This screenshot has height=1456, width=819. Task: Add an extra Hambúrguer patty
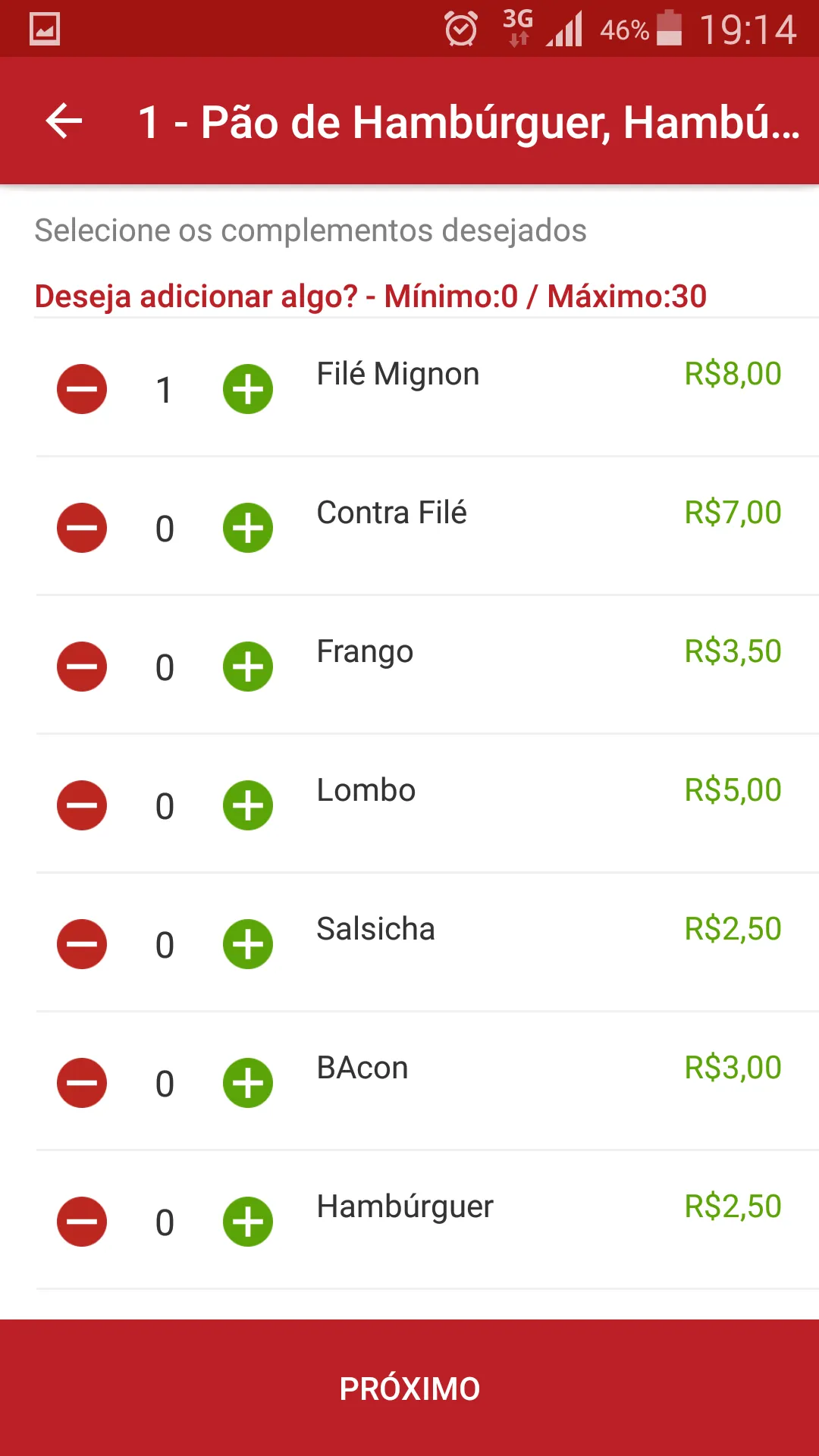[248, 1222]
